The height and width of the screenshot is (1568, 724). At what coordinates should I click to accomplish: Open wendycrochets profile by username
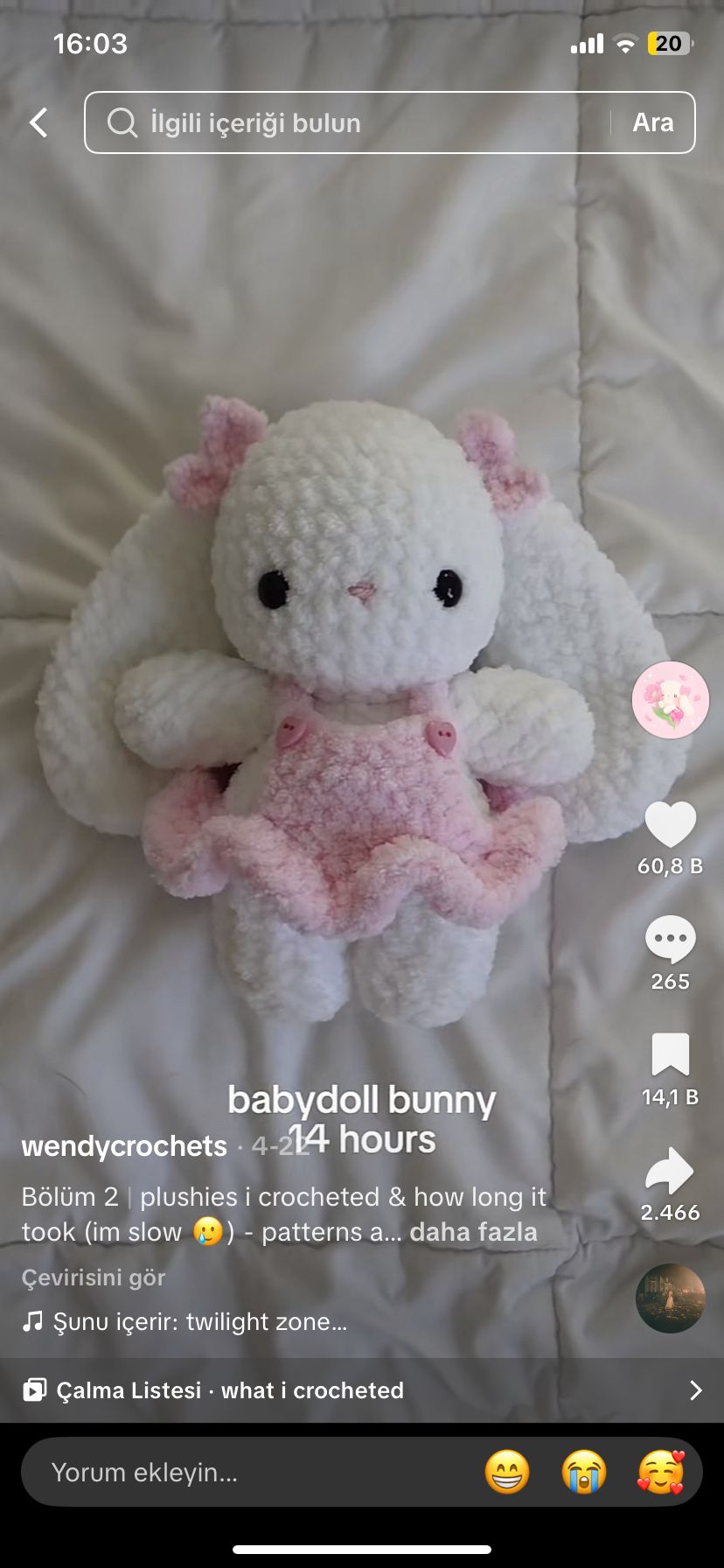(124, 1146)
